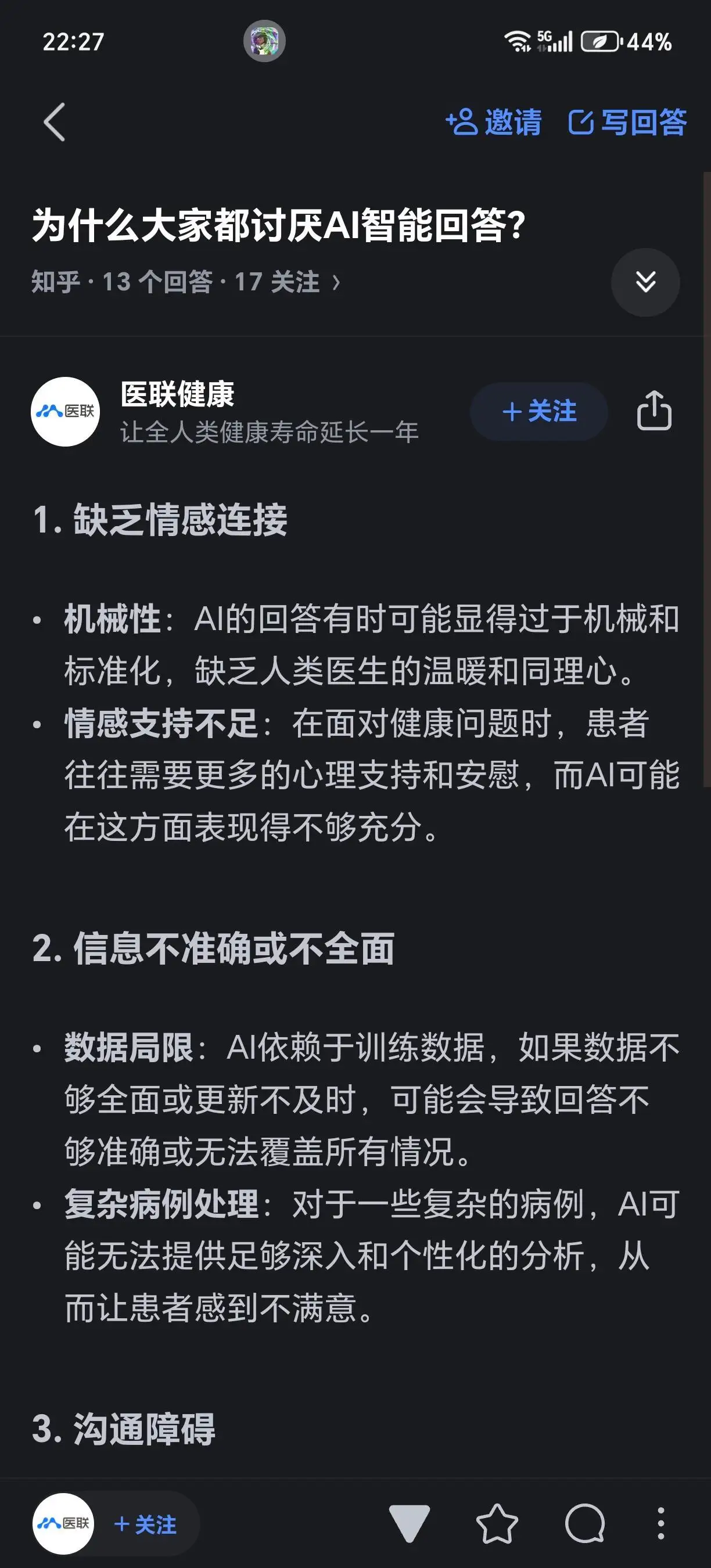Viewport: 711px width, 1568px height.
Task: Follow 医联健康 using the header 关注 button
Action: [x=538, y=412]
